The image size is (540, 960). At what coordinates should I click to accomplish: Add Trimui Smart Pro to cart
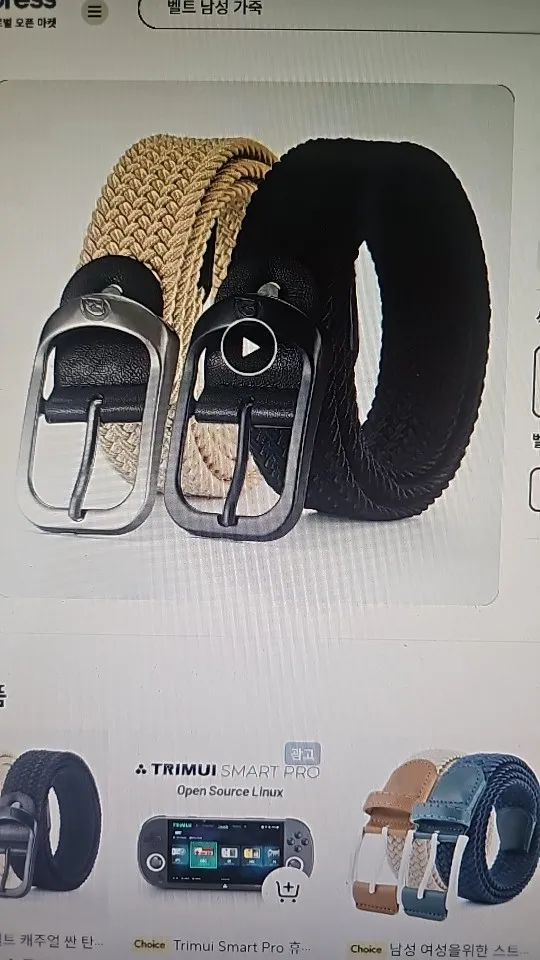tap(285, 890)
